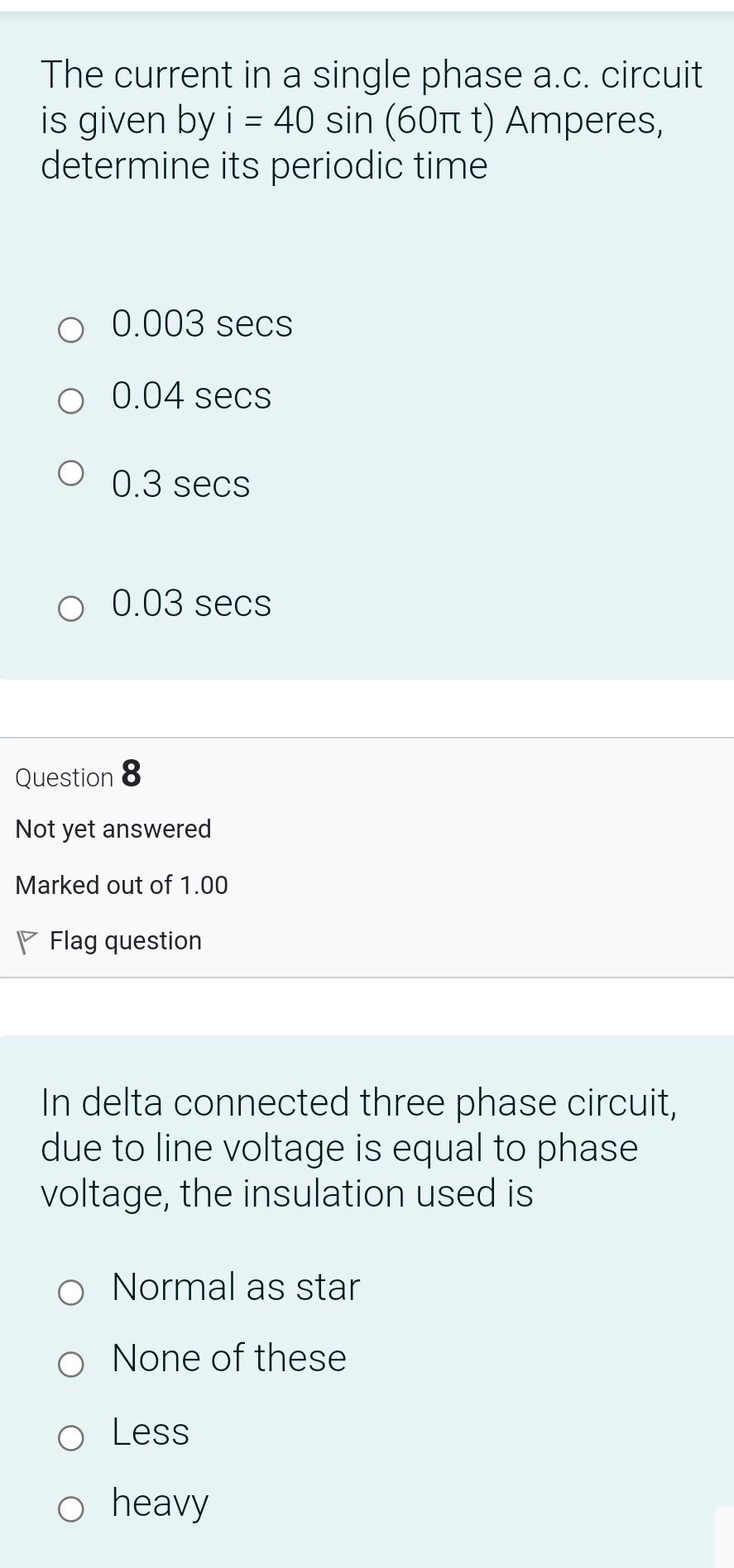Screen dimensions: 734x1568
Task: Choose None of these for question 8
Action: tap(71, 1365)
